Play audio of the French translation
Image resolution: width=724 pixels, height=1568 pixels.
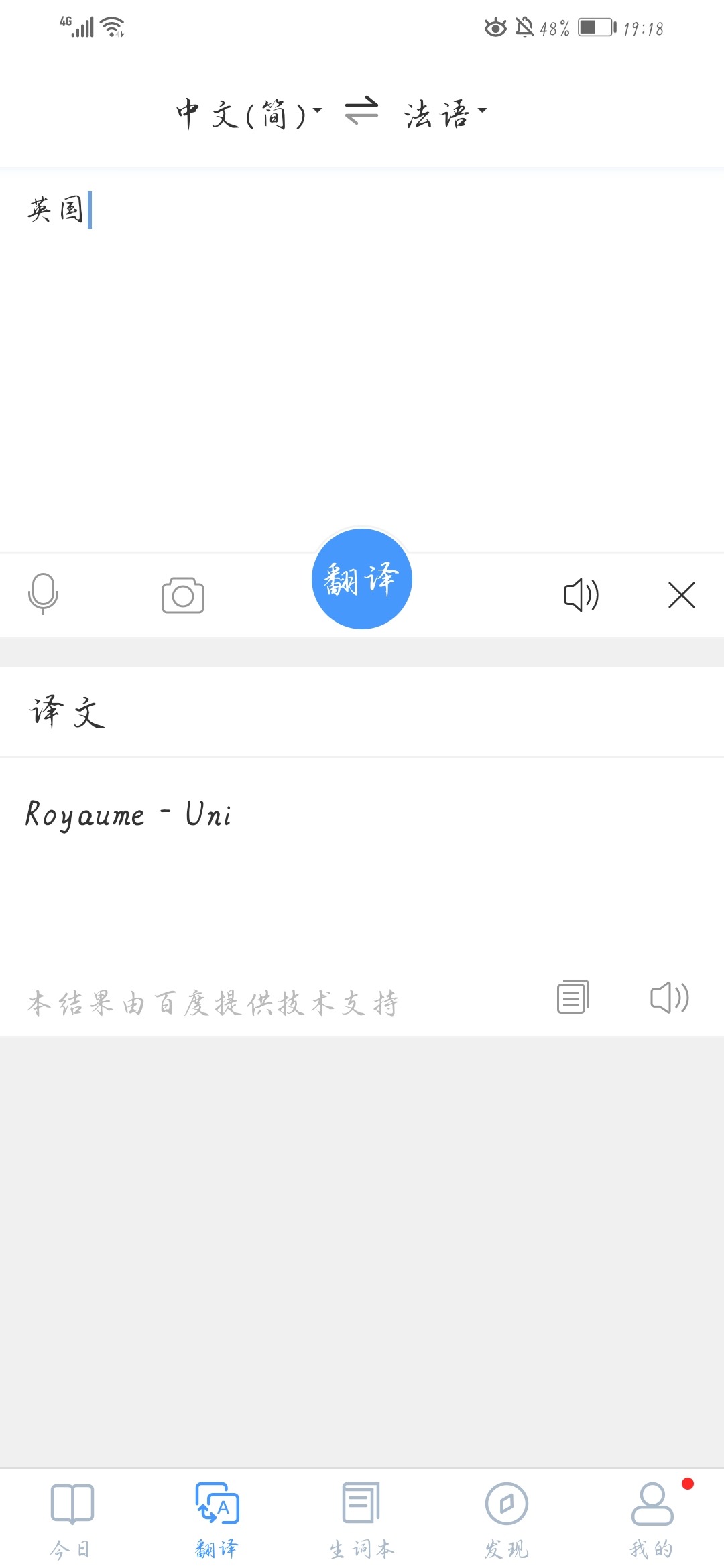(x=668, y=998)
